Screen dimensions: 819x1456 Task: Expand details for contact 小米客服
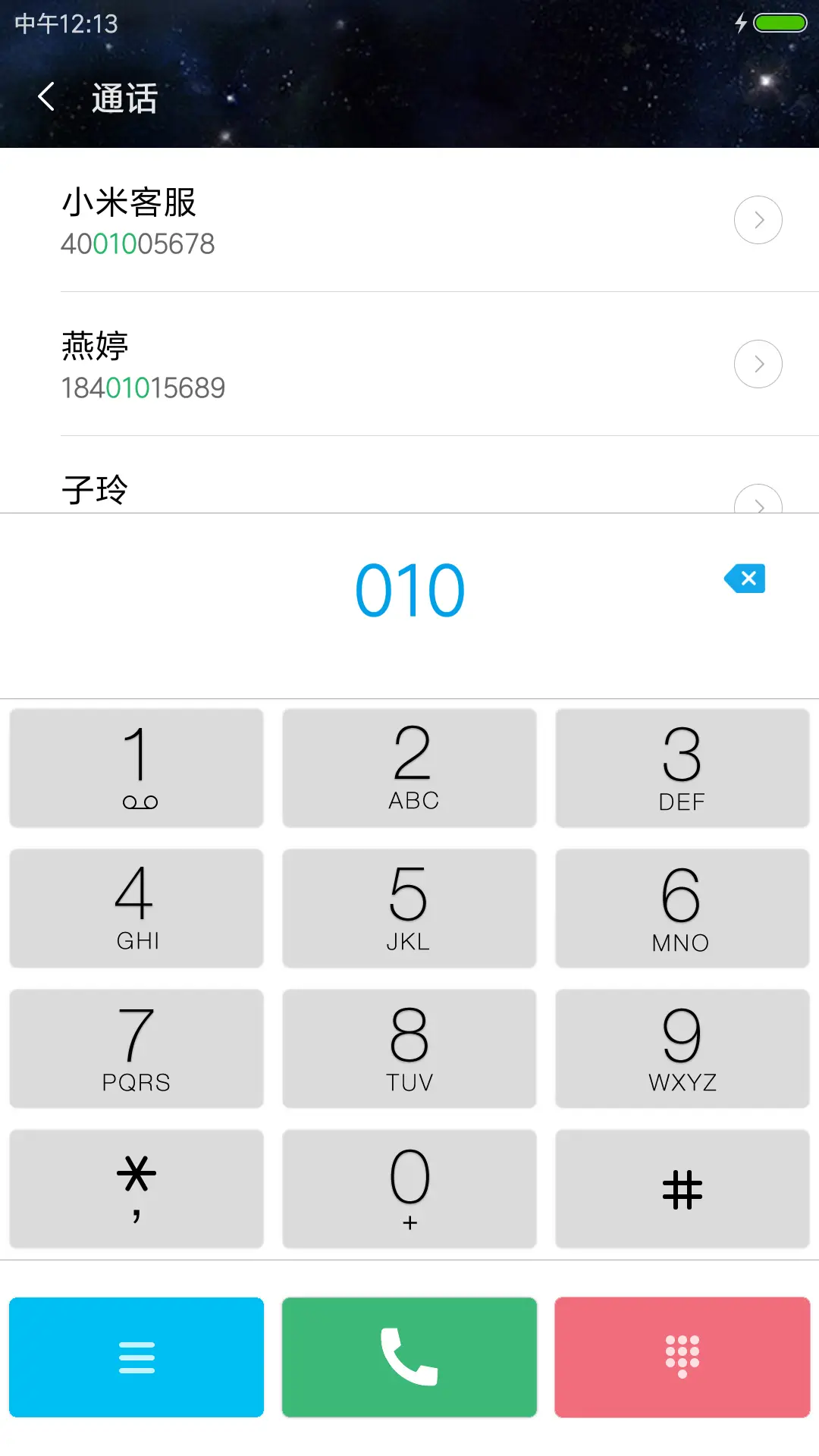tap(758, 219)
